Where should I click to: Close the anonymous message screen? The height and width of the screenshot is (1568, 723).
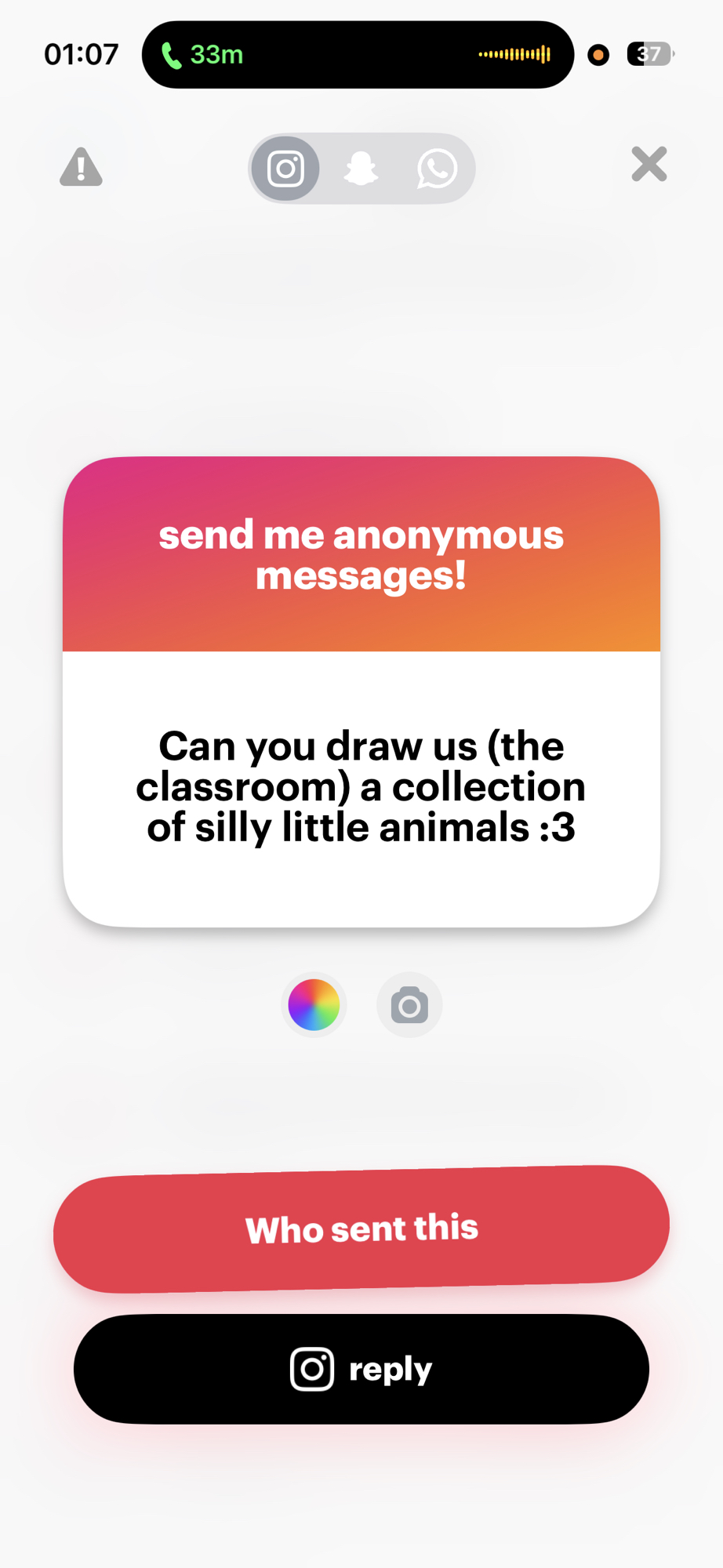[x=649, y=165]
